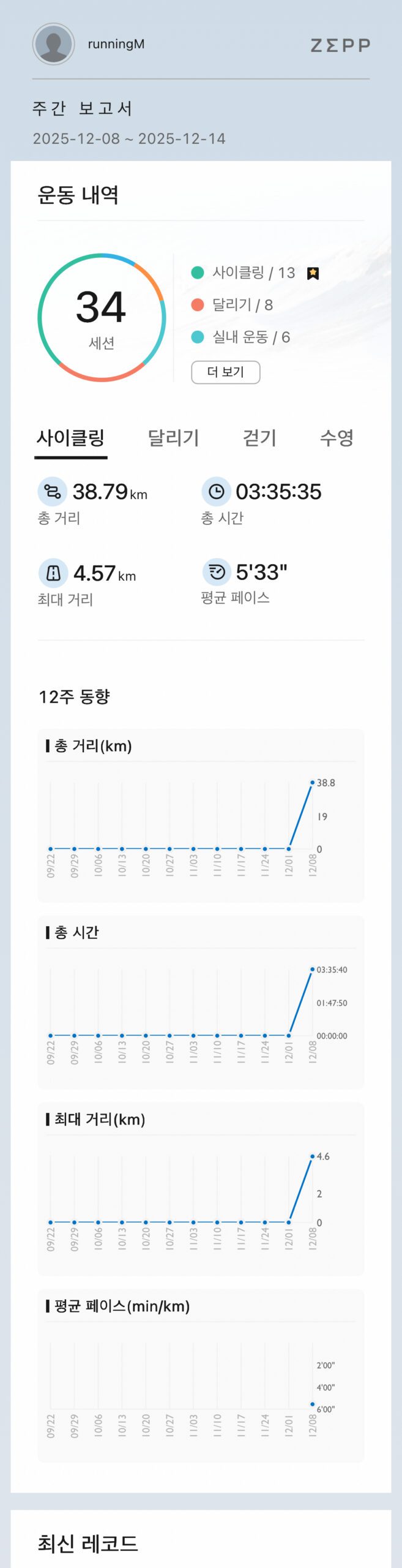Open the 수영 tab

click(337, 438)
